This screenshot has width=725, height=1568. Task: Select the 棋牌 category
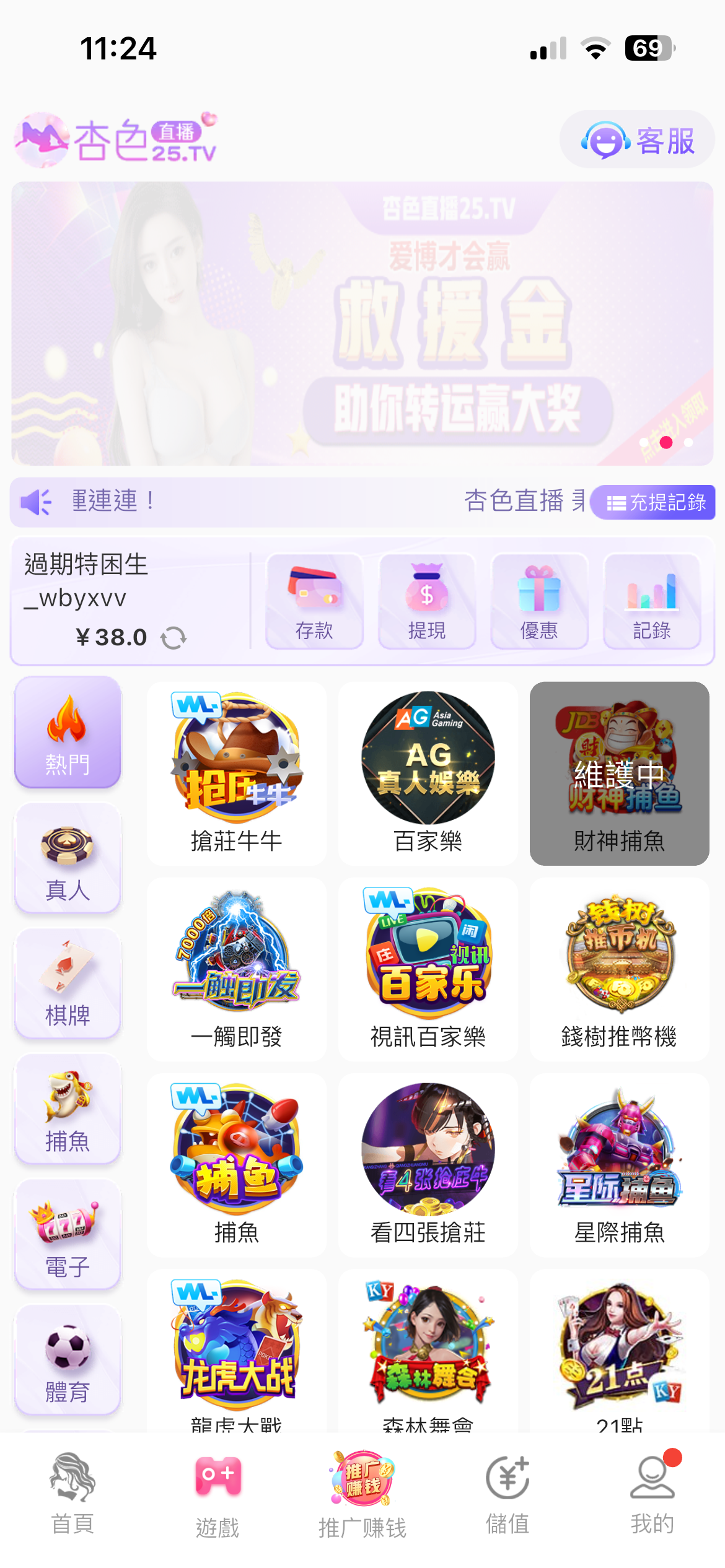68,984
